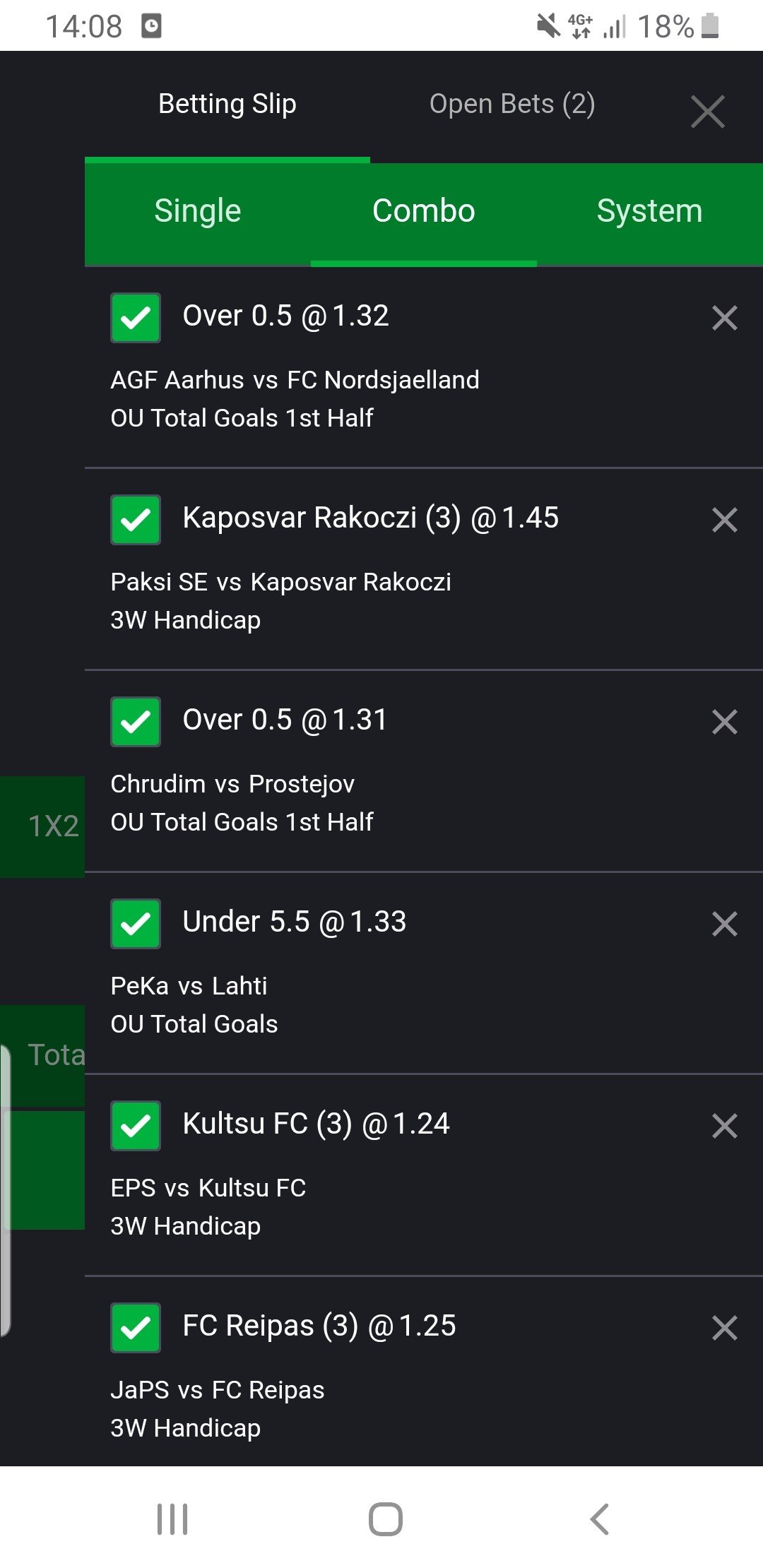The image size is (763, 1568).
Task: Uncheck the PeKa vs Lahti Under 5.5 selection
Action: tap(136, 924)
